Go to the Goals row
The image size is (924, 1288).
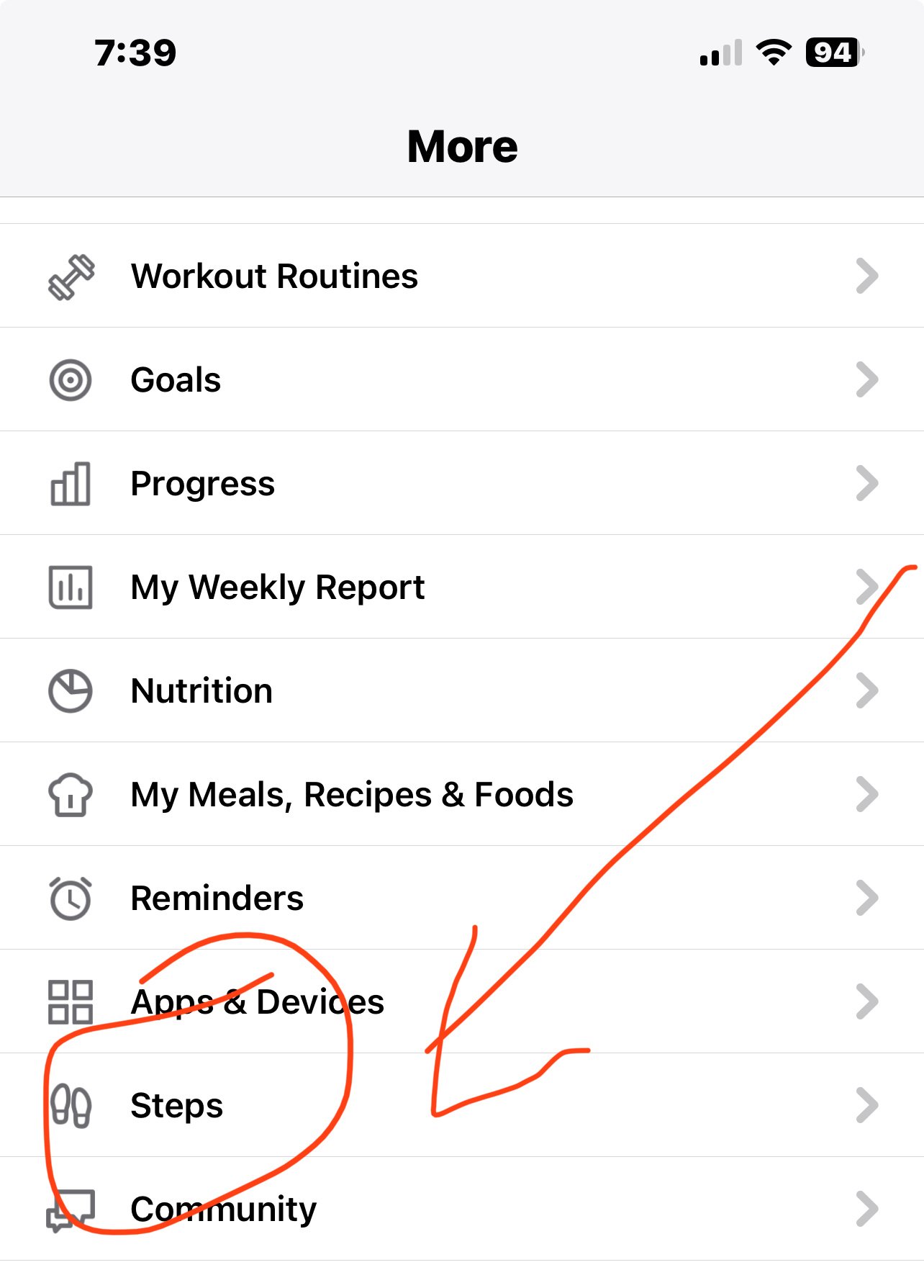pyautogui.click(x=176, y=380)
